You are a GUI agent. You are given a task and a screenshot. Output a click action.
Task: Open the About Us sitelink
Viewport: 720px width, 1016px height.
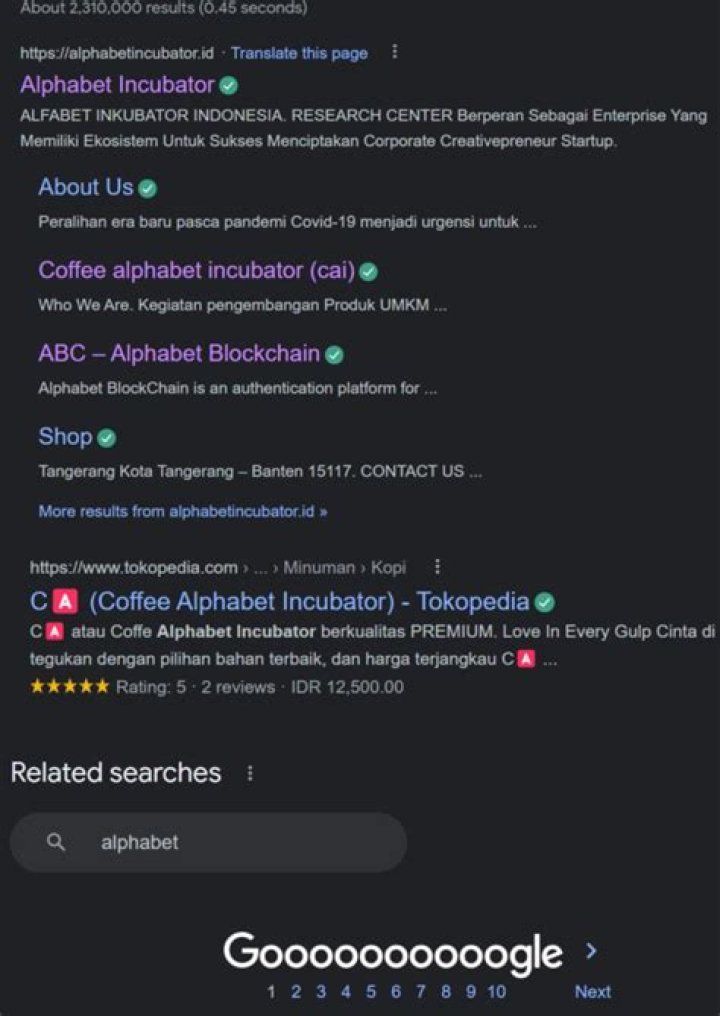(85, 187)
